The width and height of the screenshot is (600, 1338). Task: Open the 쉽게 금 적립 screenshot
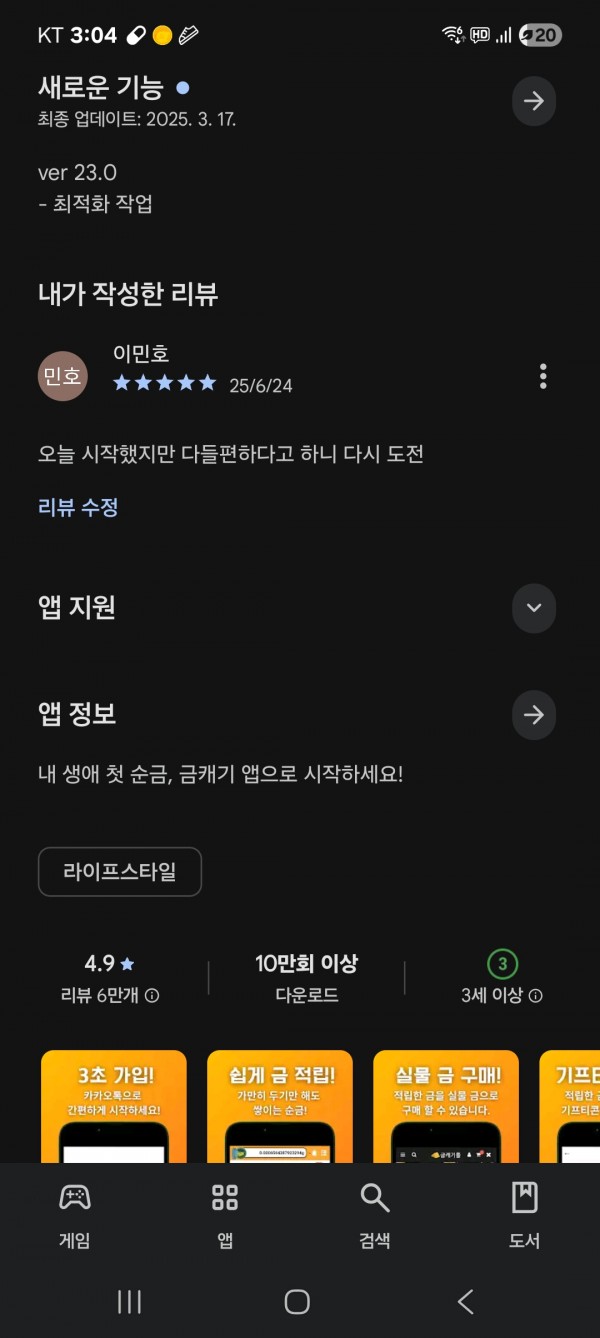pyautogui.click(x=280, y=1106)
